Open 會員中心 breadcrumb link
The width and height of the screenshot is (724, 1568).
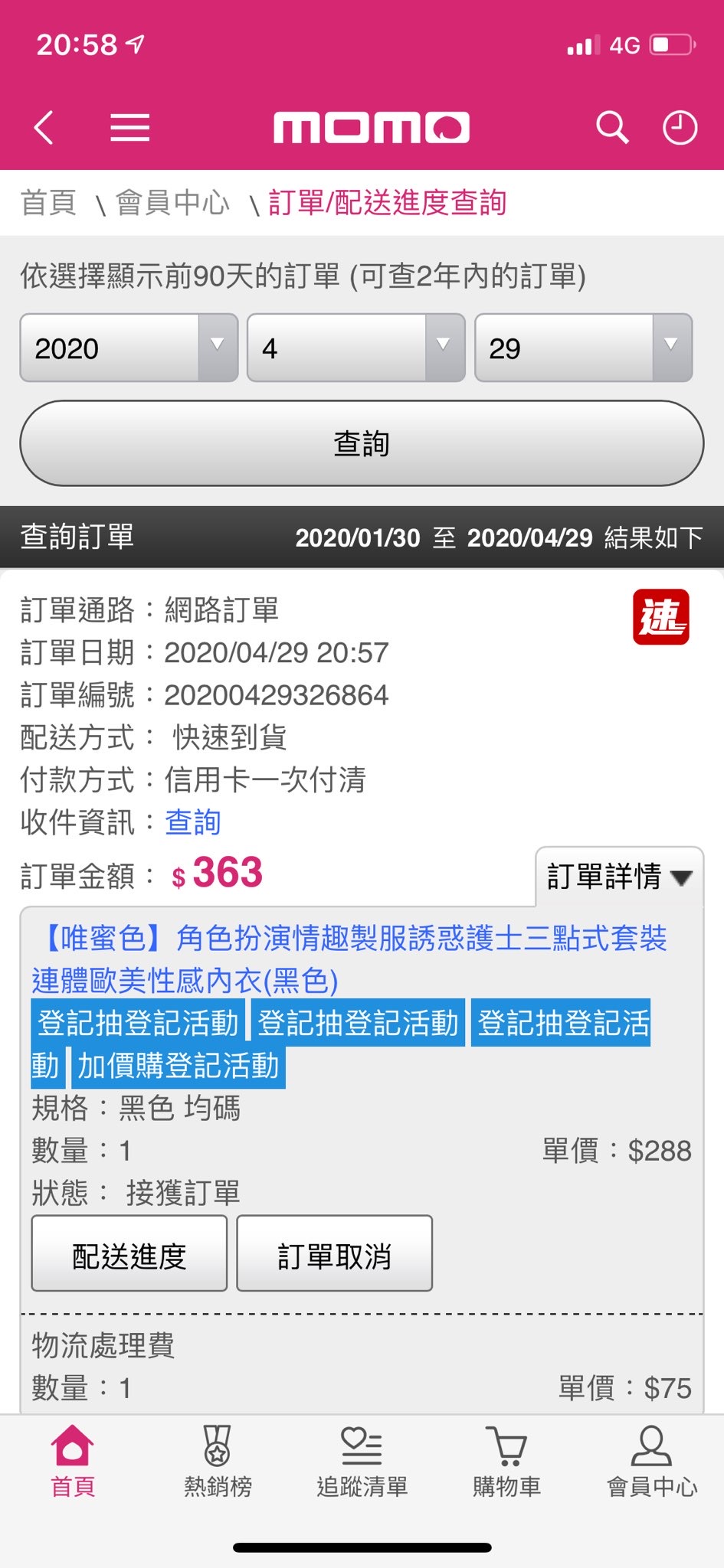pyautogui.click(x=172, y=203)
